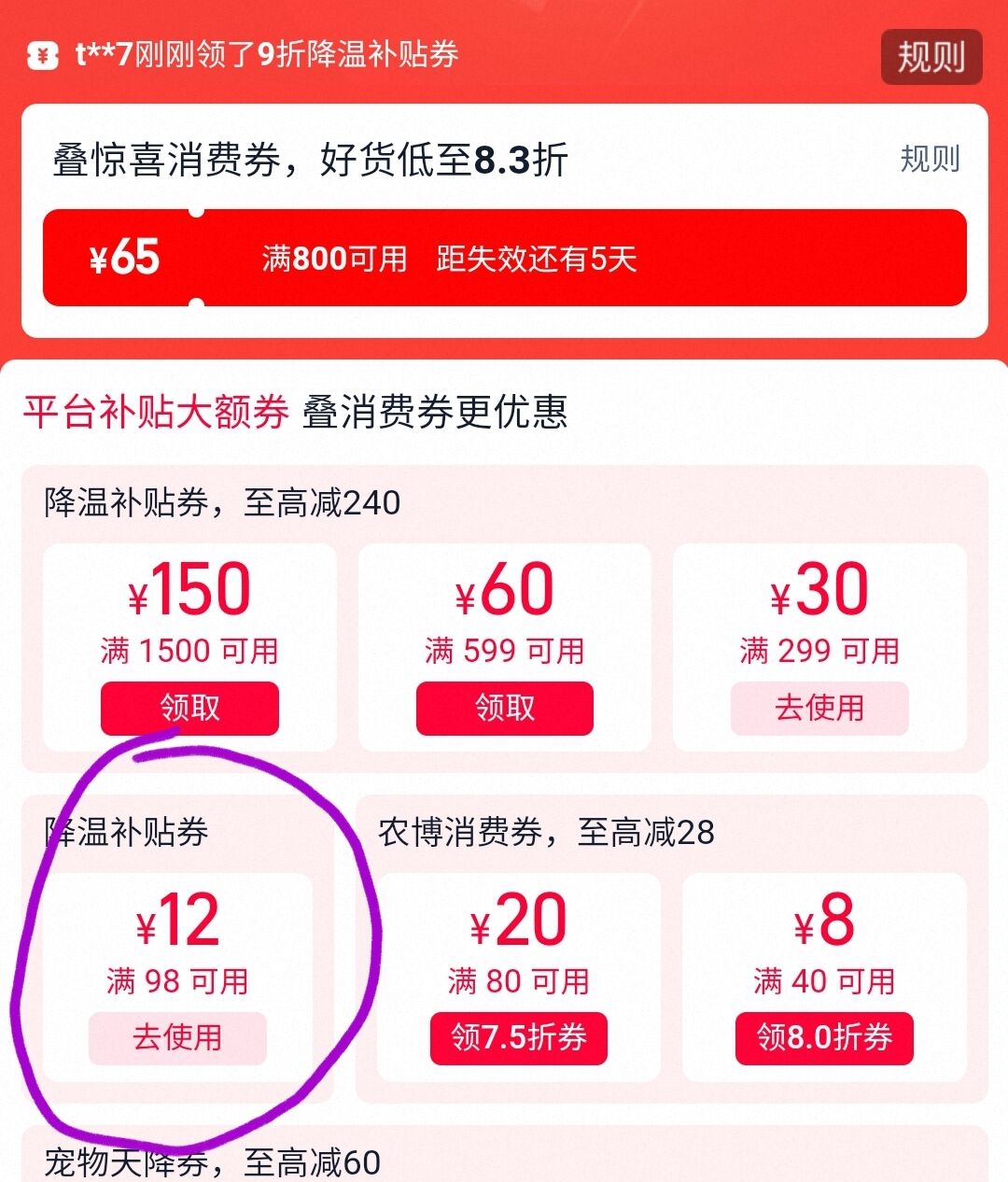Use the ¥12 满98 coupon via 去使用

tap(177, 1037)
